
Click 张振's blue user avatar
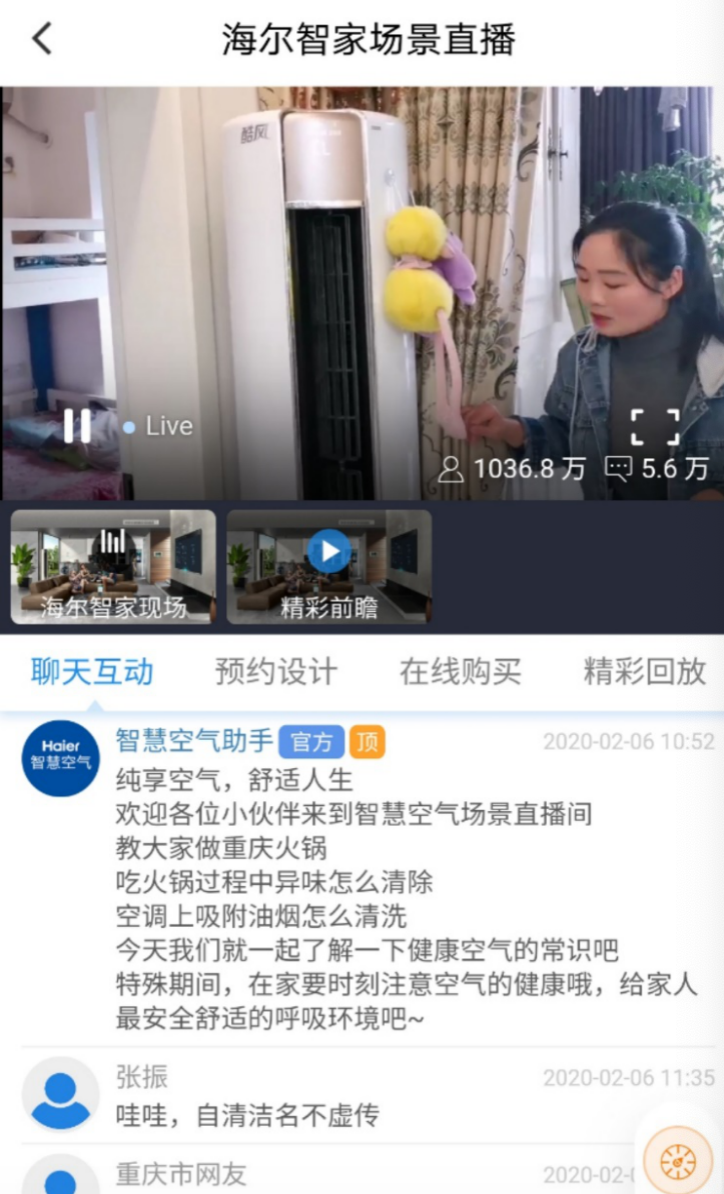[60, 1088]
